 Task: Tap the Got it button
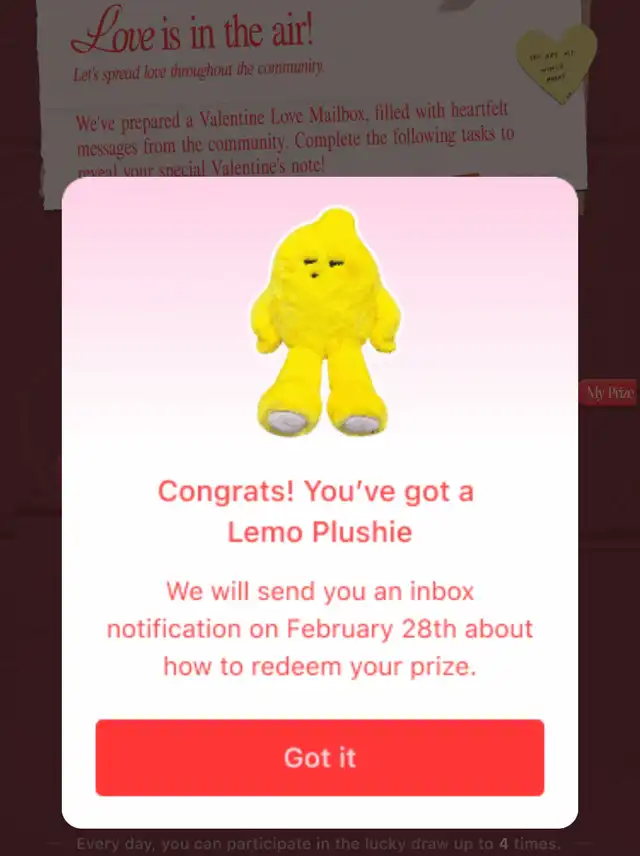[320, 757]
